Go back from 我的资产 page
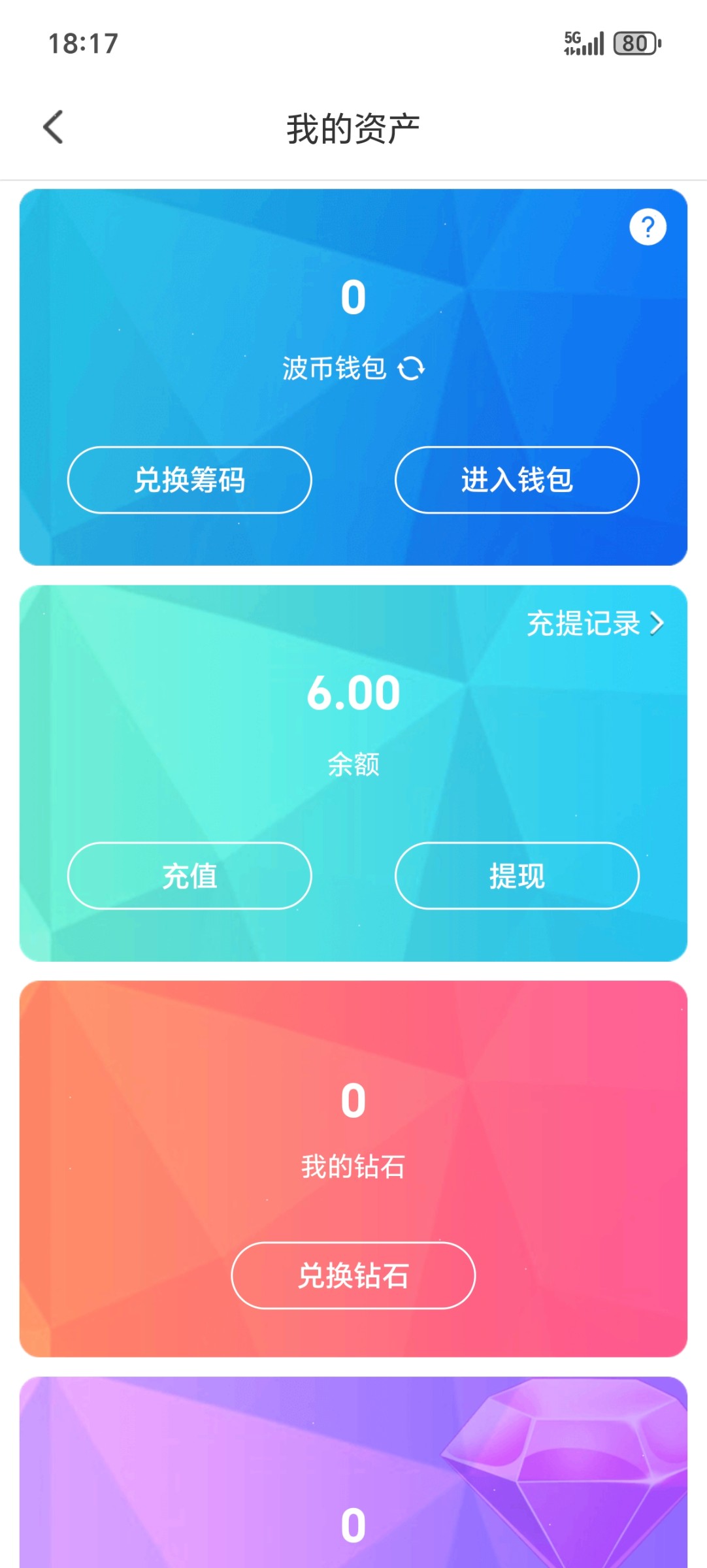The width and height of the screenshot is (707, 1568). (x=54, y=127)
